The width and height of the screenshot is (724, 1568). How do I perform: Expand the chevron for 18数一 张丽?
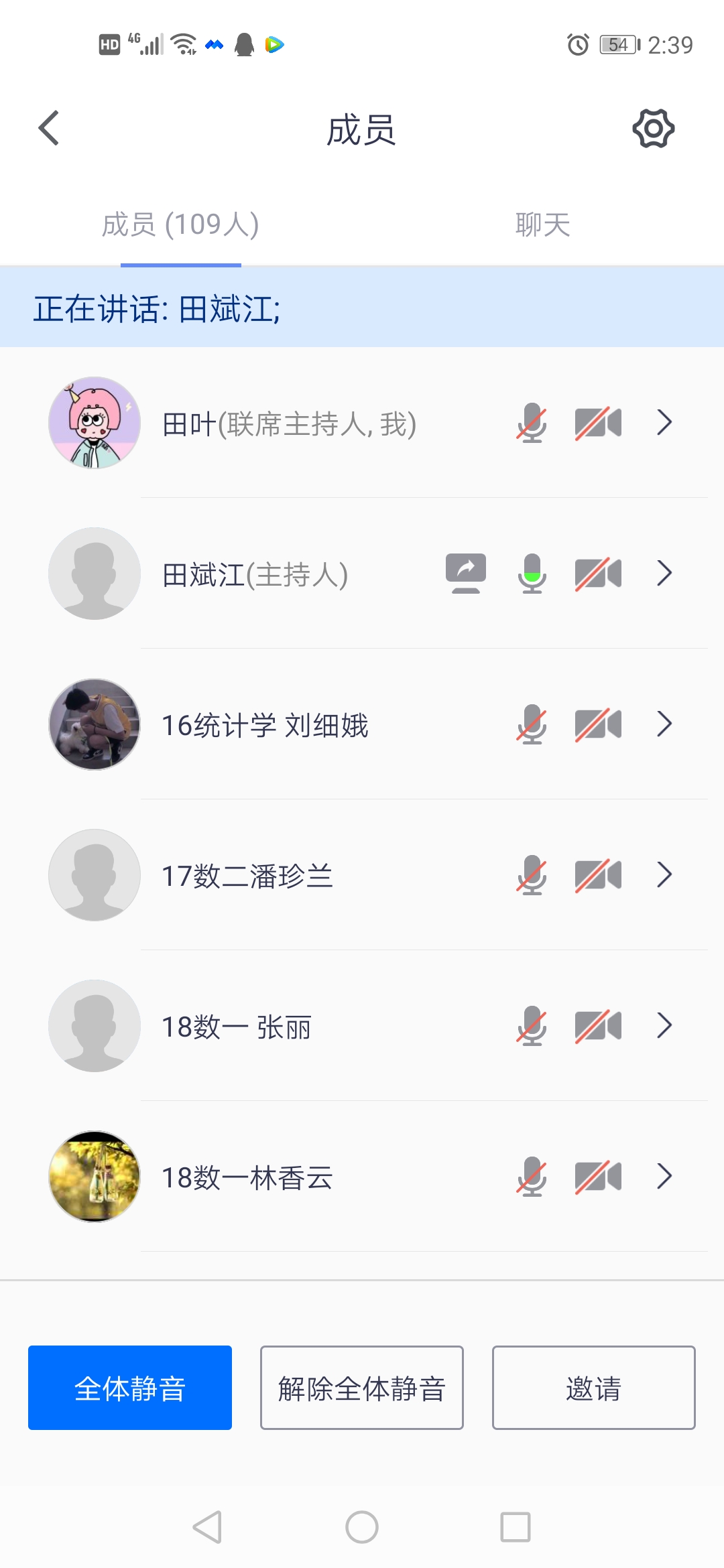[664, 1026]
